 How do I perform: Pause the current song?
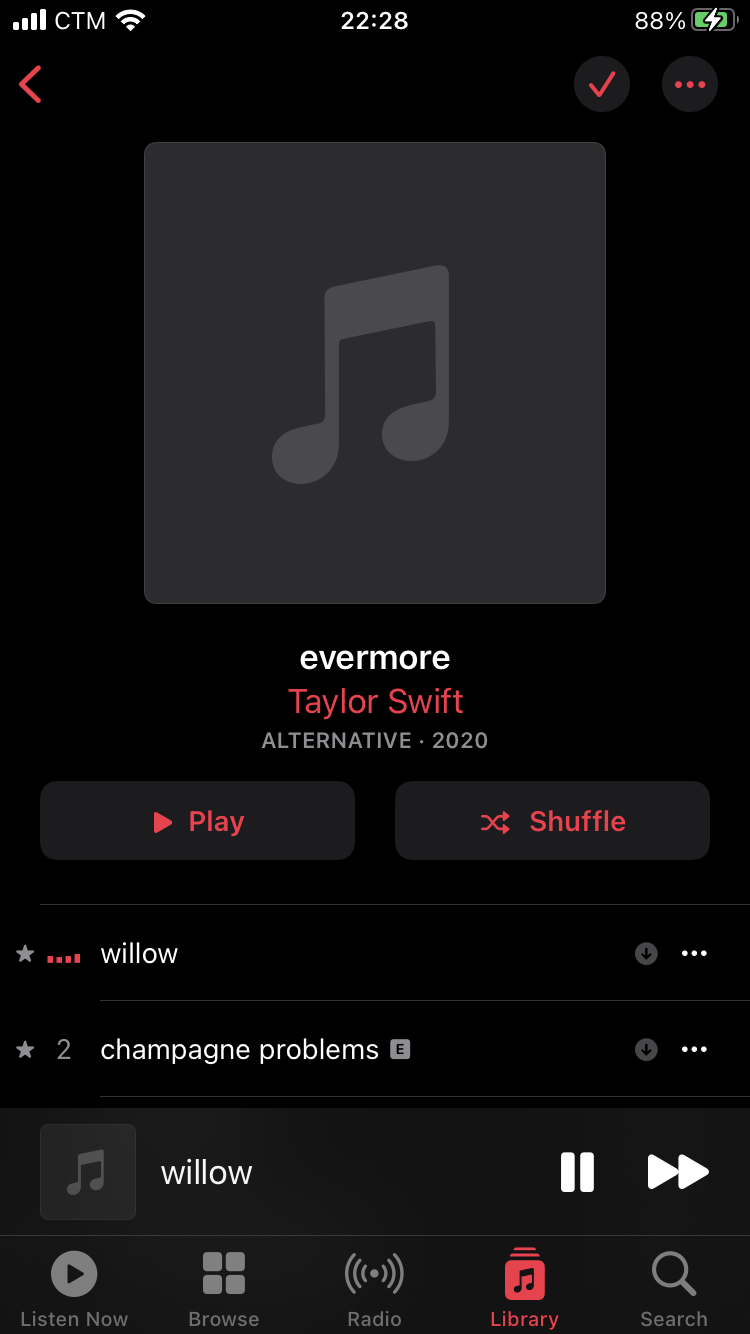pos(577,1172)
